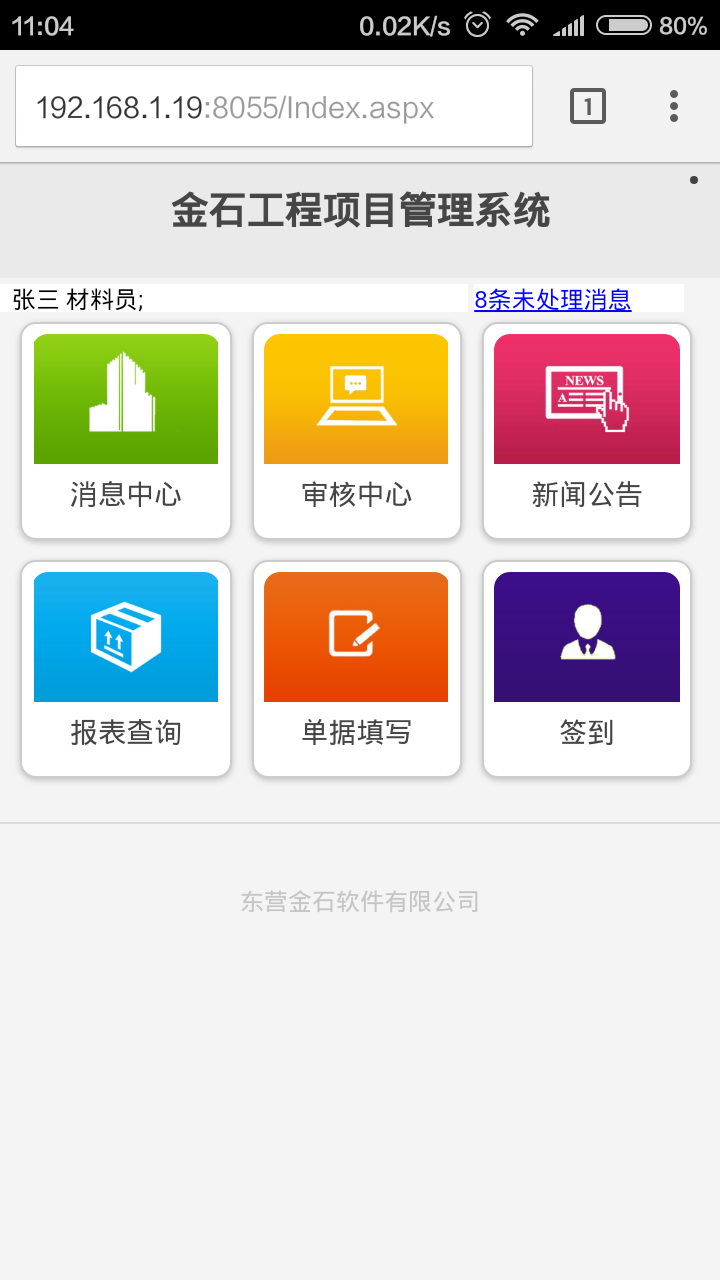Open the 消息中心 tile
The width and height of the screenshot is (720, 1280).
click(x=126, y=430)
